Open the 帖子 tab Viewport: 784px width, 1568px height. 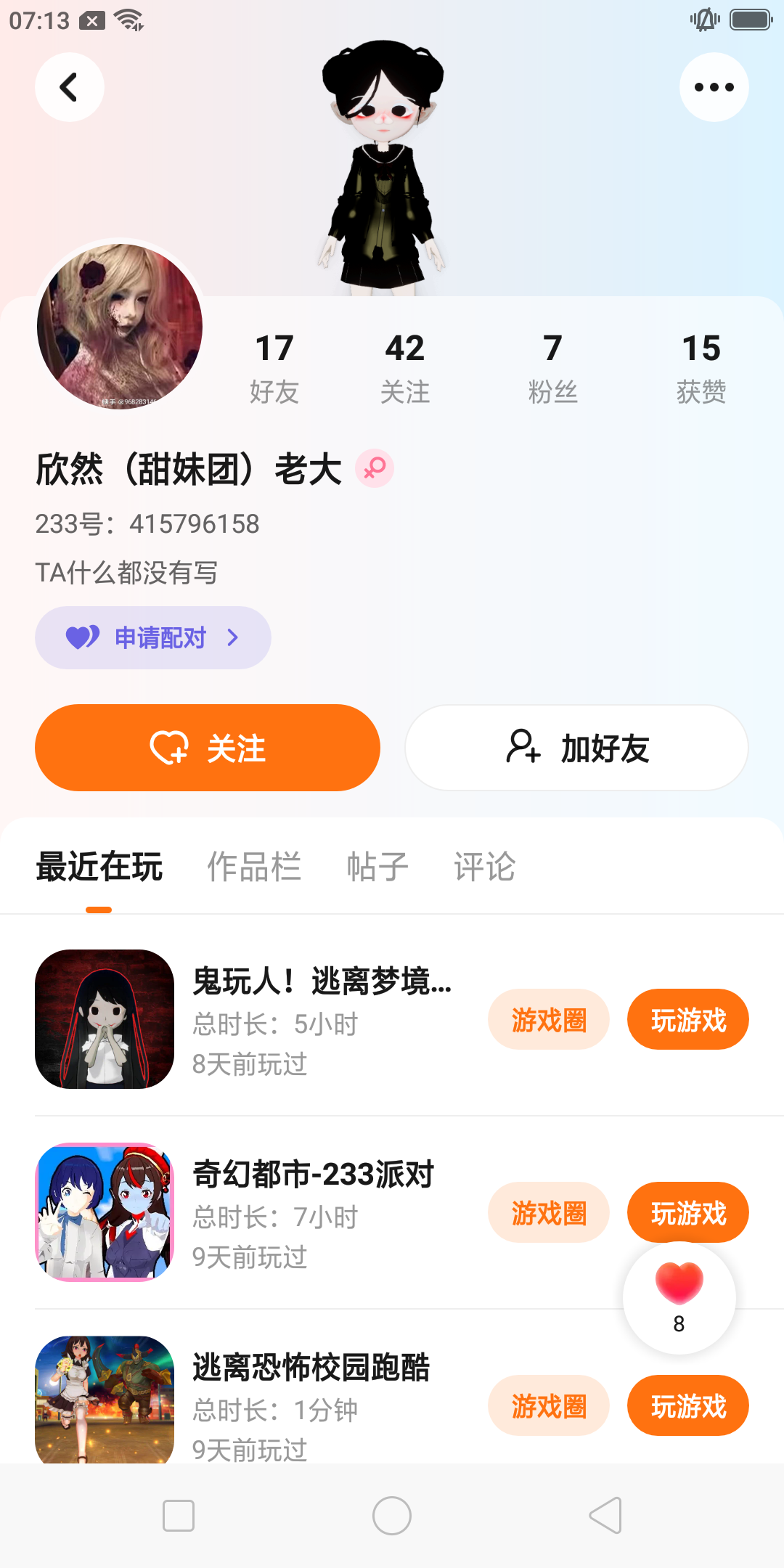(377, 867)
